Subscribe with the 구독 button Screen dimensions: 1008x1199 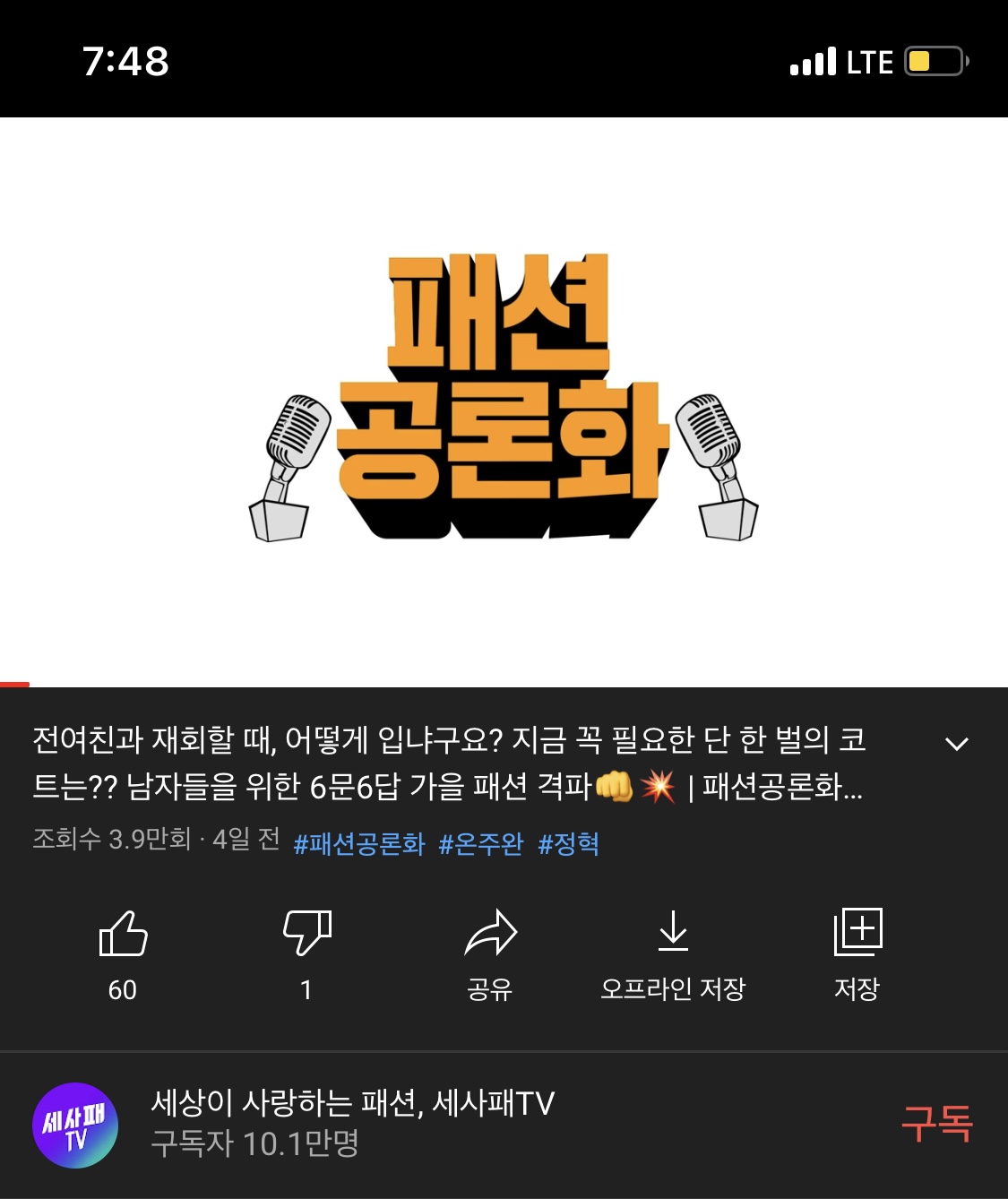tap(936, 1124)
